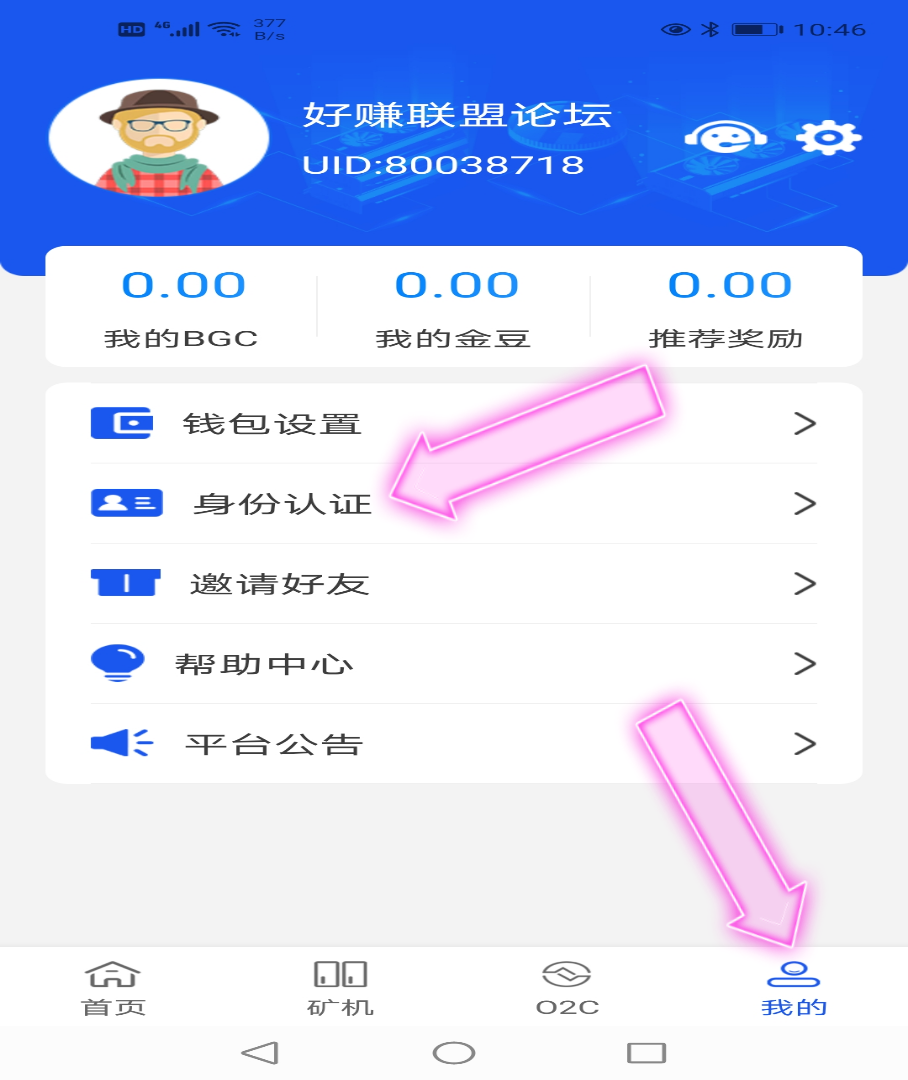Tap the system home button
This screenshot has height=1080, width=908.
(x=453, y=1052)
